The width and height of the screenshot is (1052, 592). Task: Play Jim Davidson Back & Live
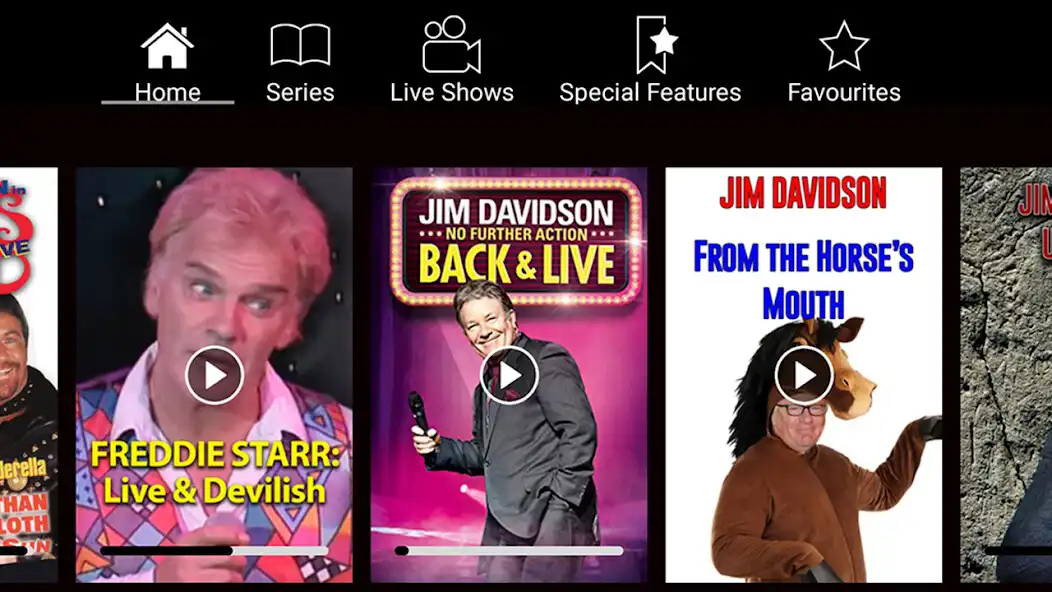pyautogui.click(x=509, y=375)
